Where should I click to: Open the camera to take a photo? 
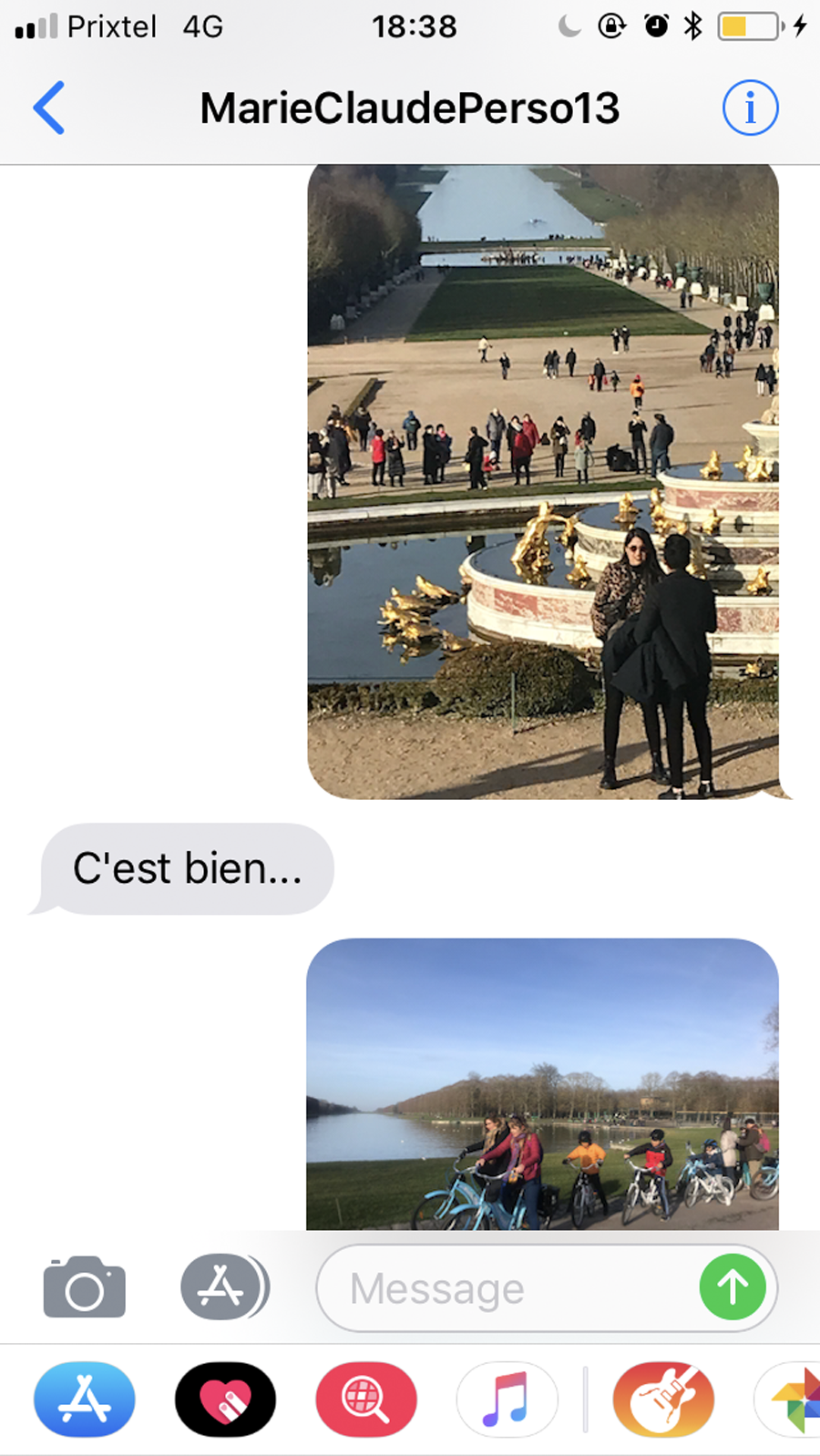click(85, 1287)
